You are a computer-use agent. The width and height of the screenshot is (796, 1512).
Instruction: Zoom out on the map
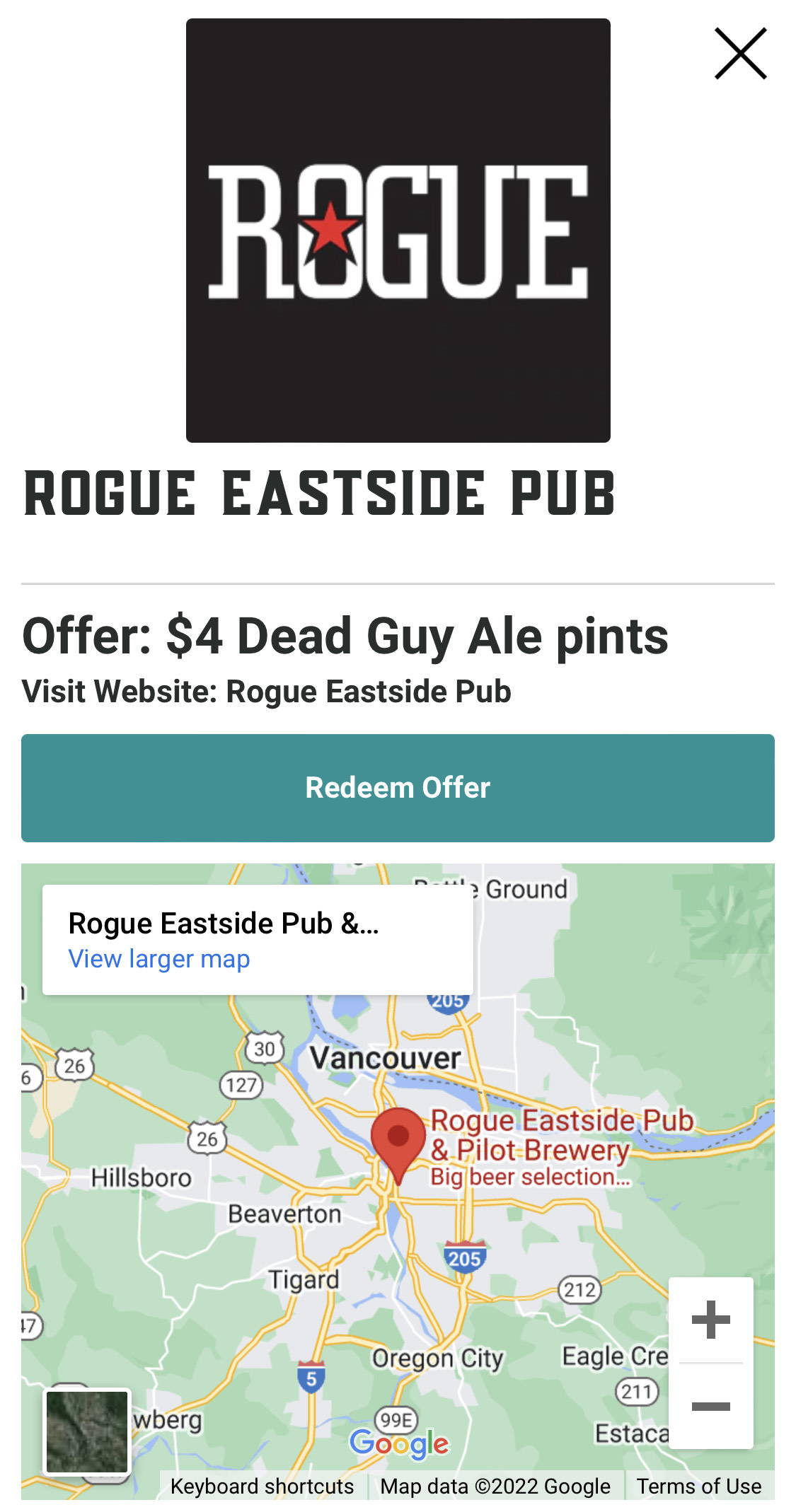(x=710, y=1406)
